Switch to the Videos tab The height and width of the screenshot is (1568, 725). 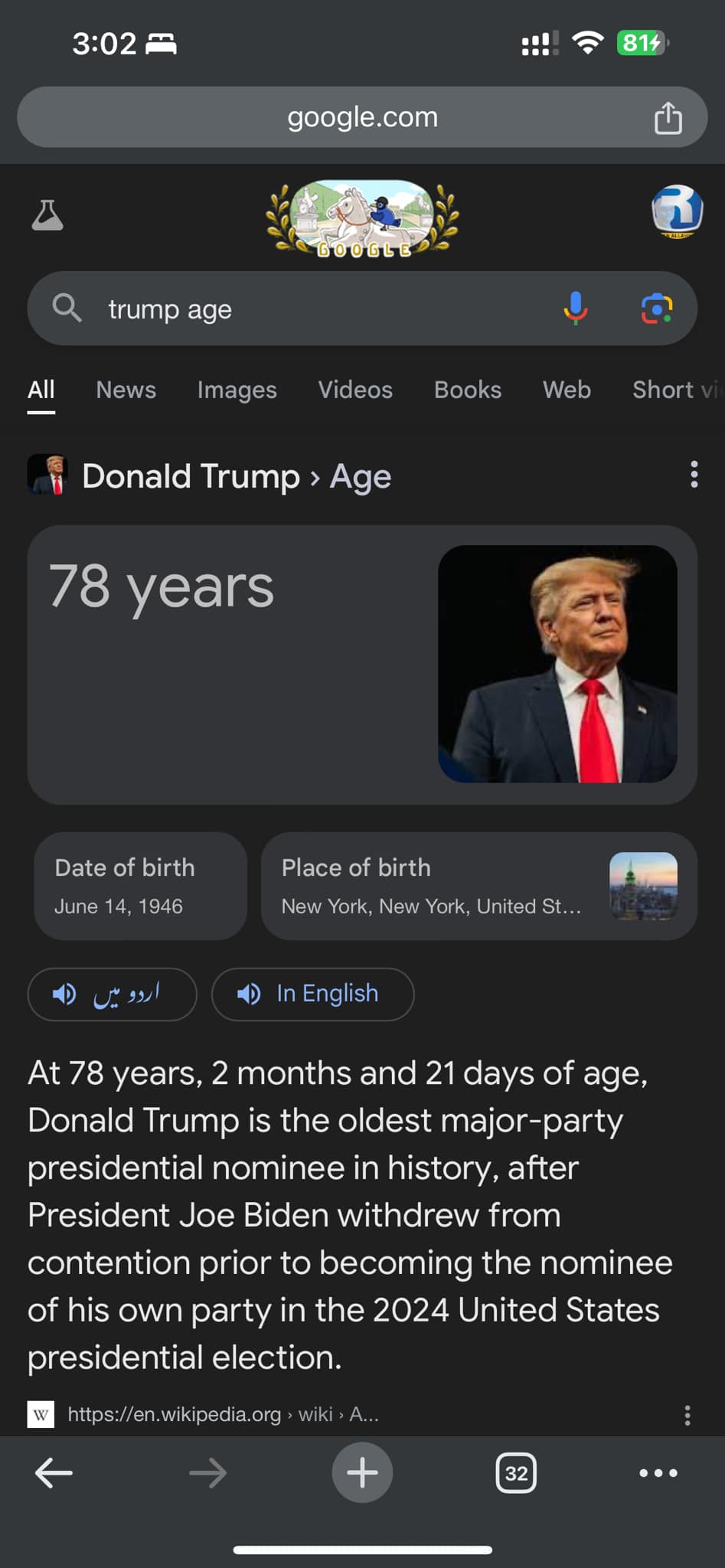[x=355, y=390]
